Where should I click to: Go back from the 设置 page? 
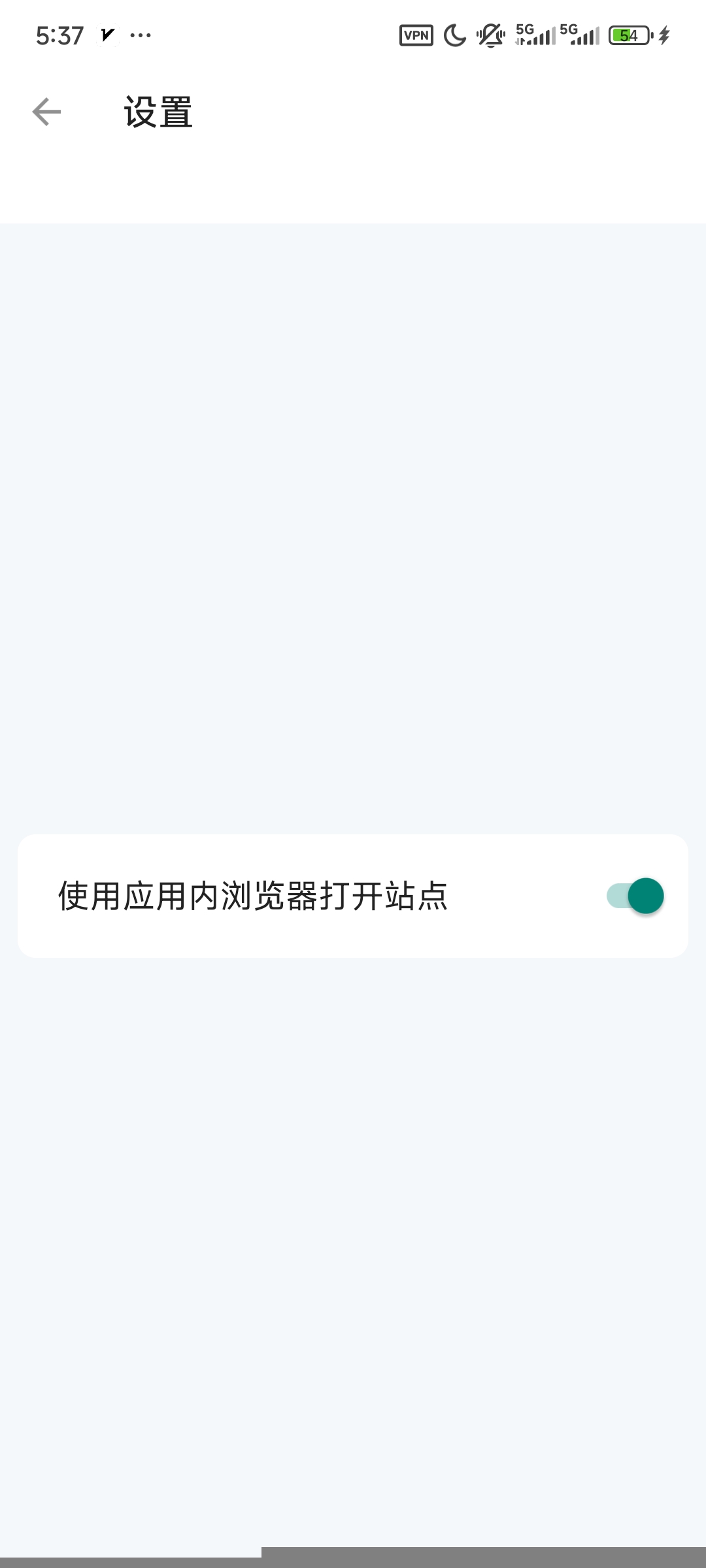46,112
